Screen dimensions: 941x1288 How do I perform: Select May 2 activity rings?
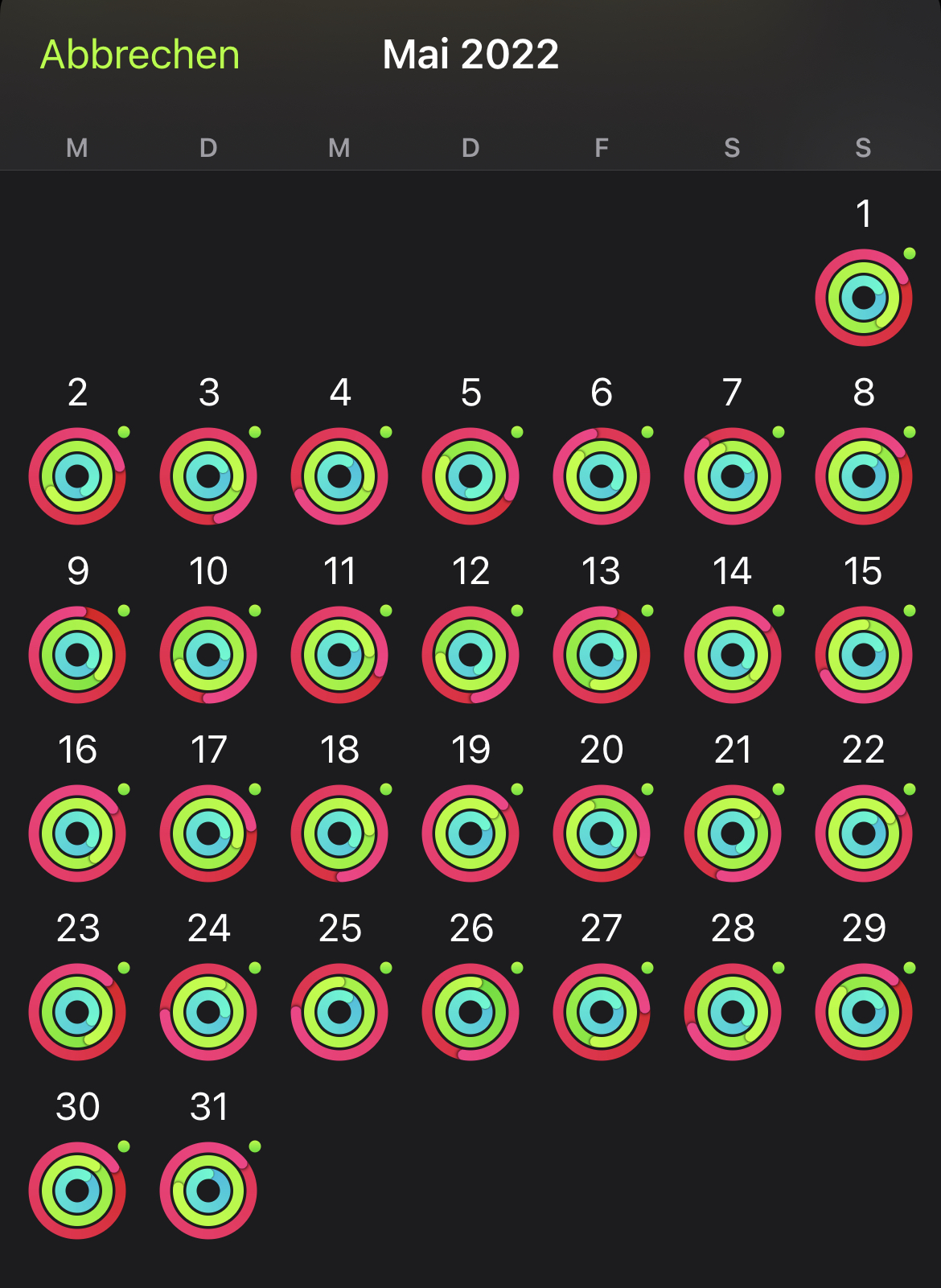(x=77, y=476)
